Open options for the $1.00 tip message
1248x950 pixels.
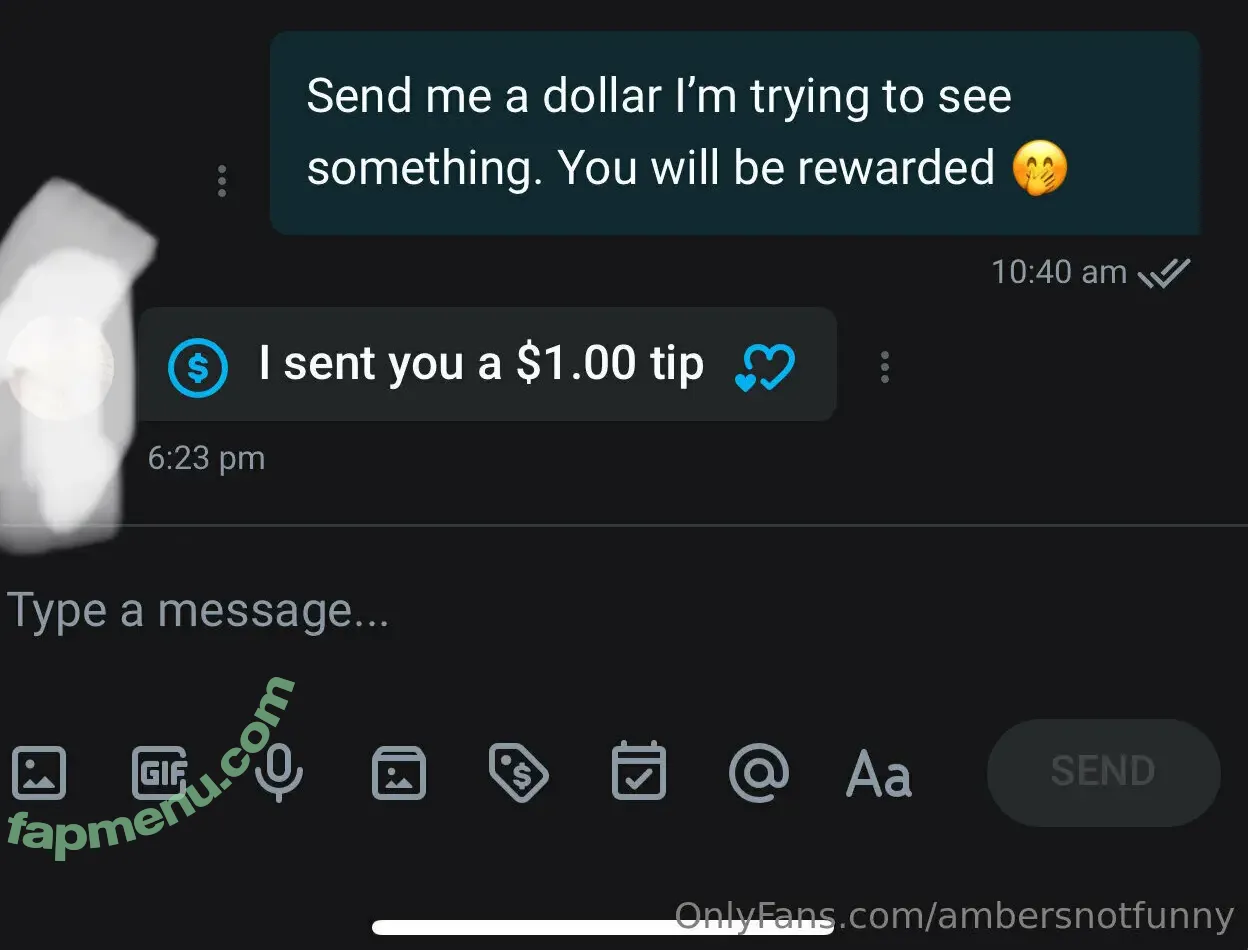pyautogui.click(x=884, y=367)
